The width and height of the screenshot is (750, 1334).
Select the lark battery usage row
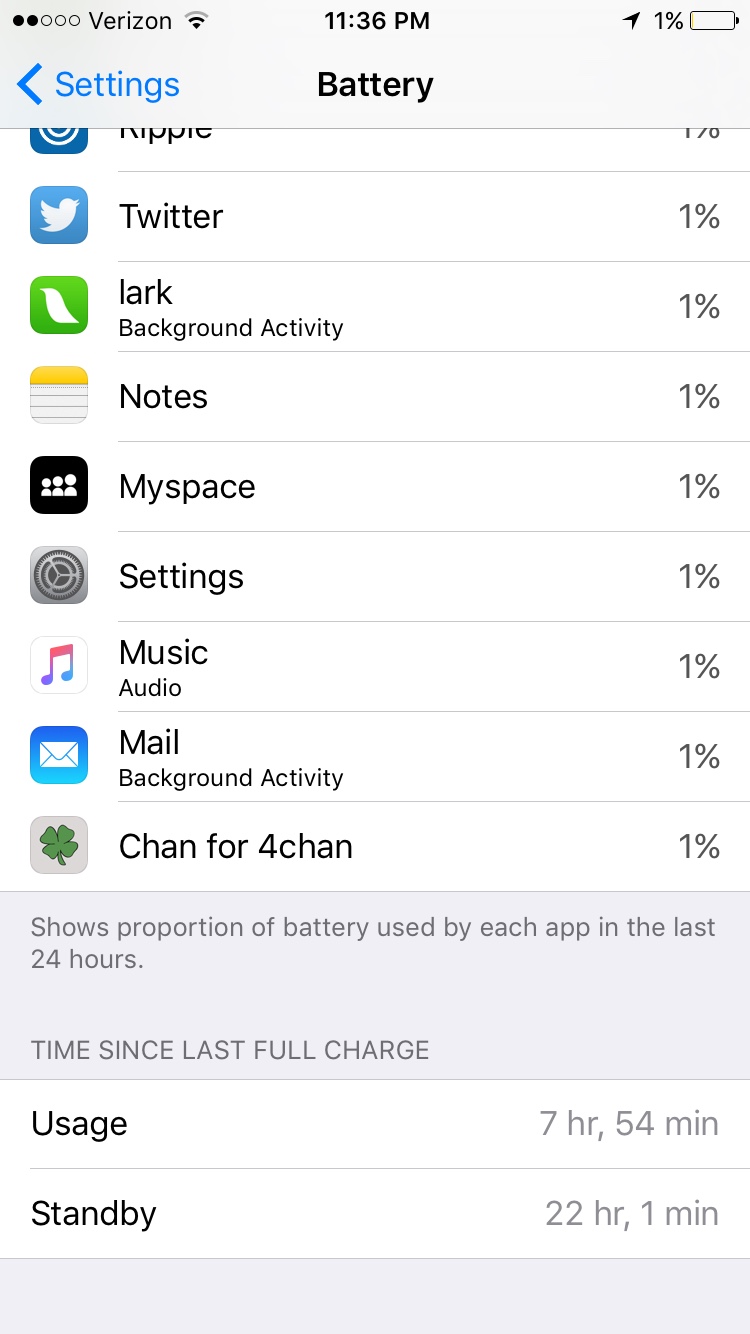click(x=375, y=307)
